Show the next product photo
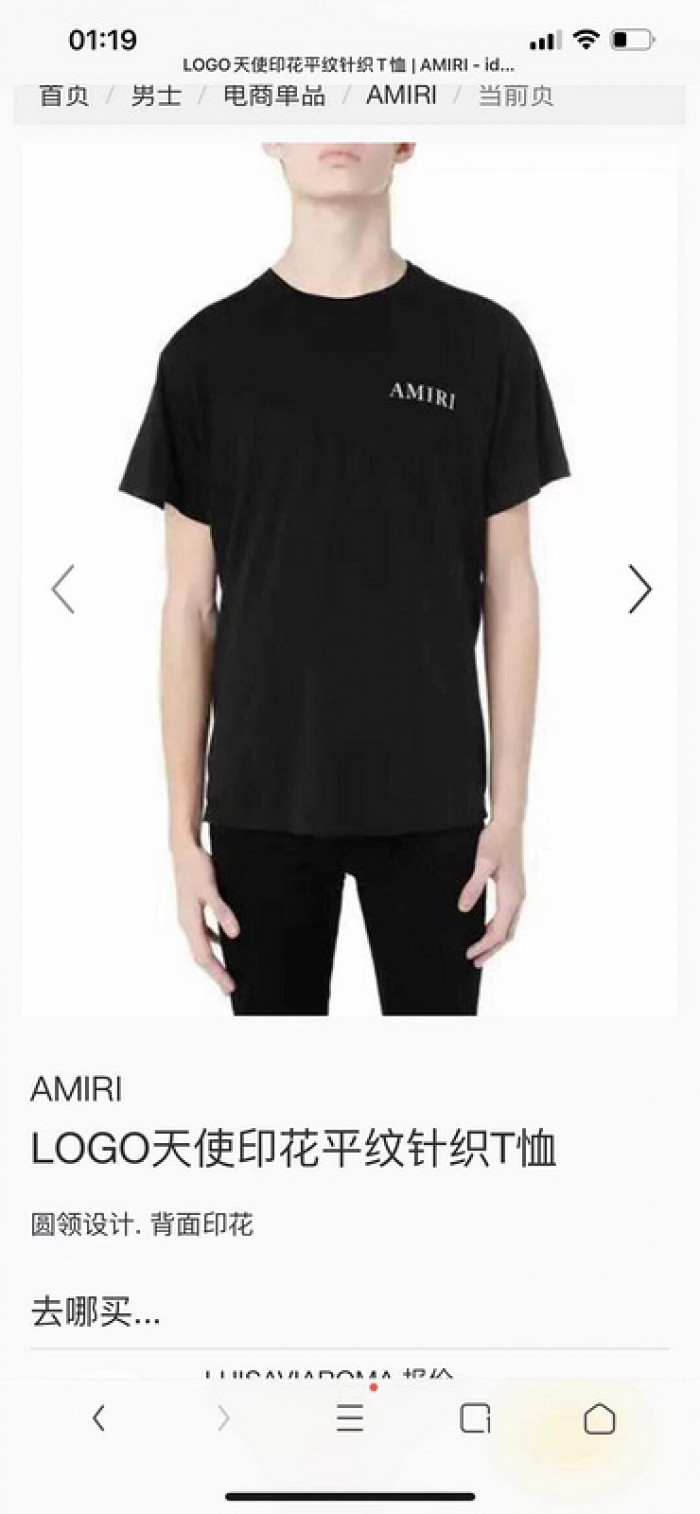 pos(639,589)
